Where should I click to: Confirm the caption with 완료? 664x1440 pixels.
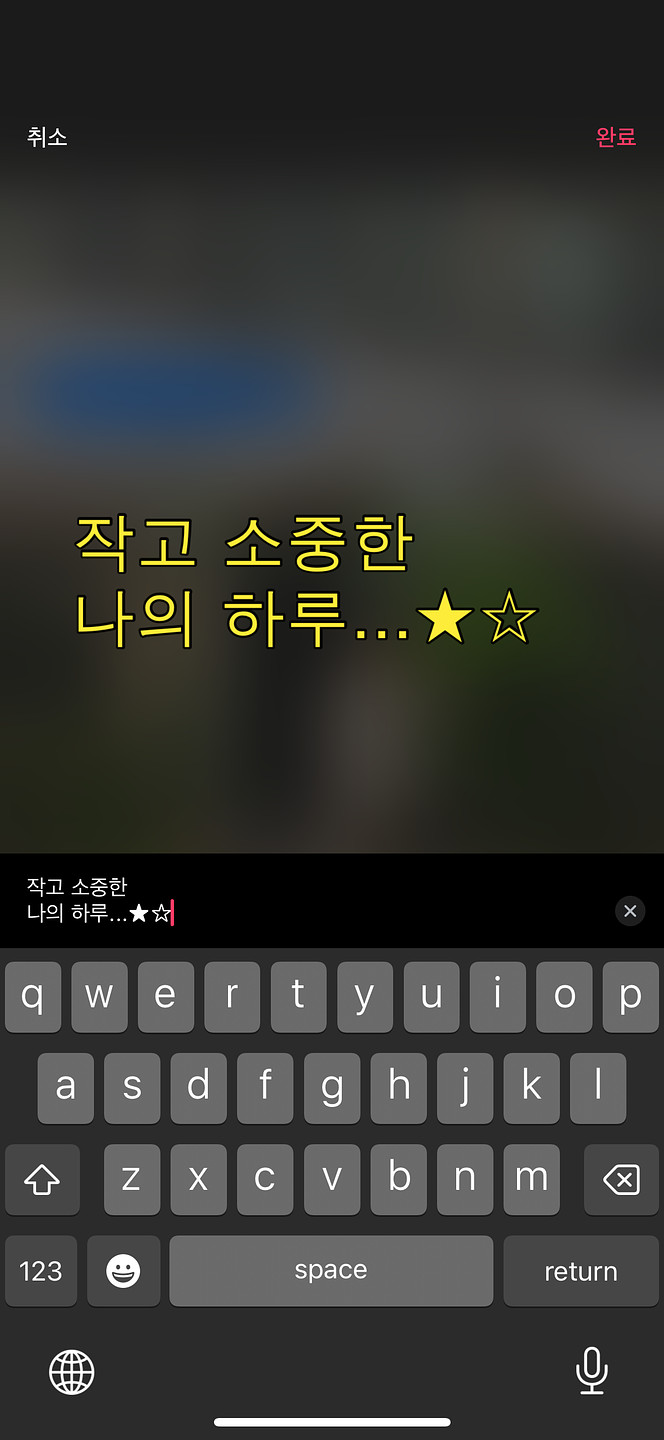615,137
